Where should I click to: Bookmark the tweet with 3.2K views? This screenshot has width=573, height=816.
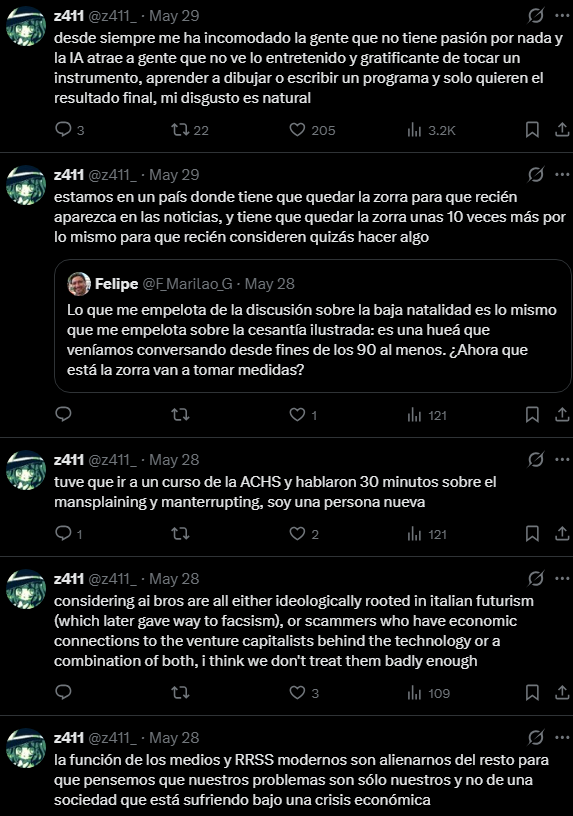pyautogui.click(x=532, y=130)
